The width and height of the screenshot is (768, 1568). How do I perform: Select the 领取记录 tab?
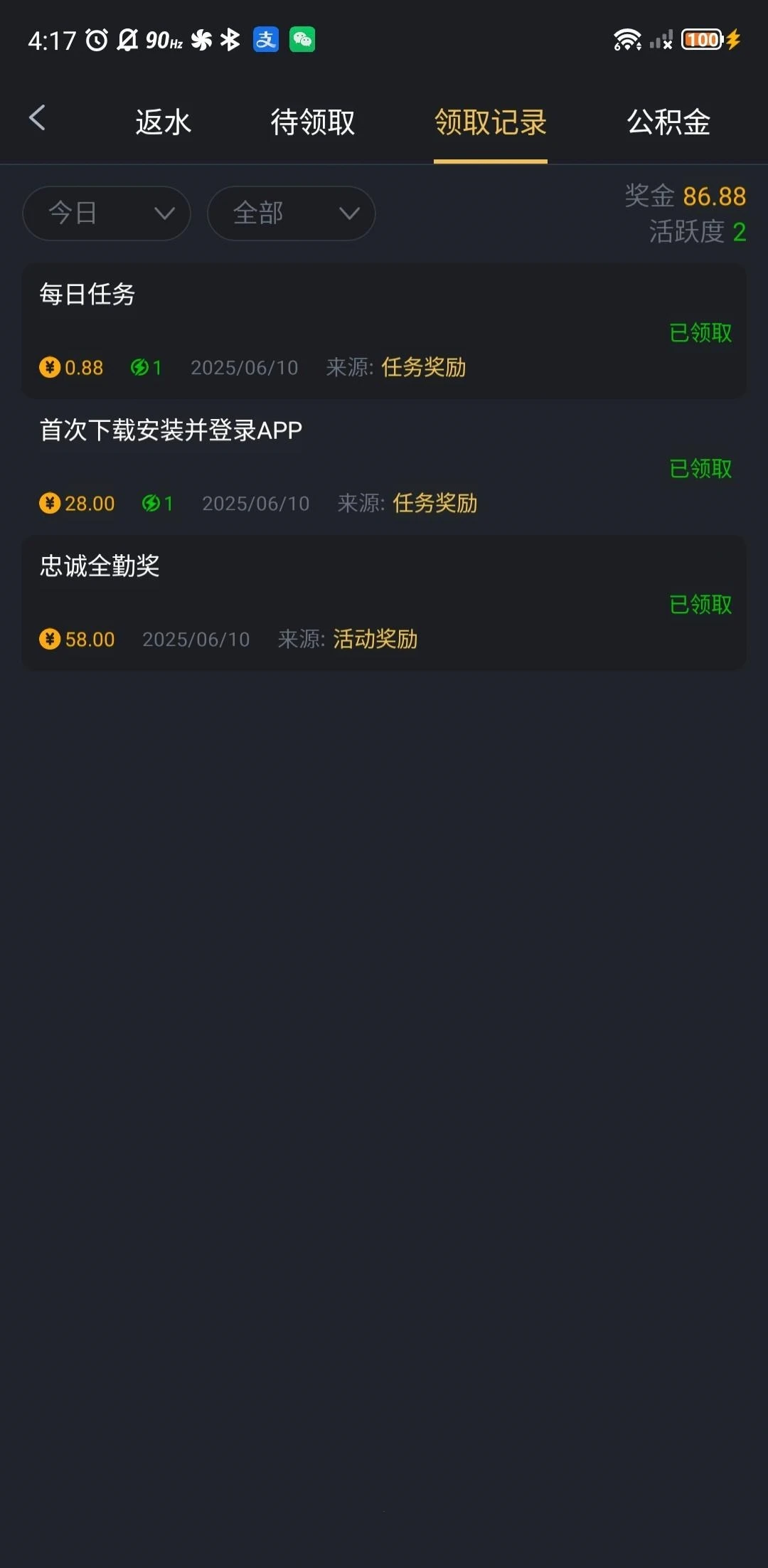pyautogui.click(x=490, y=122)
